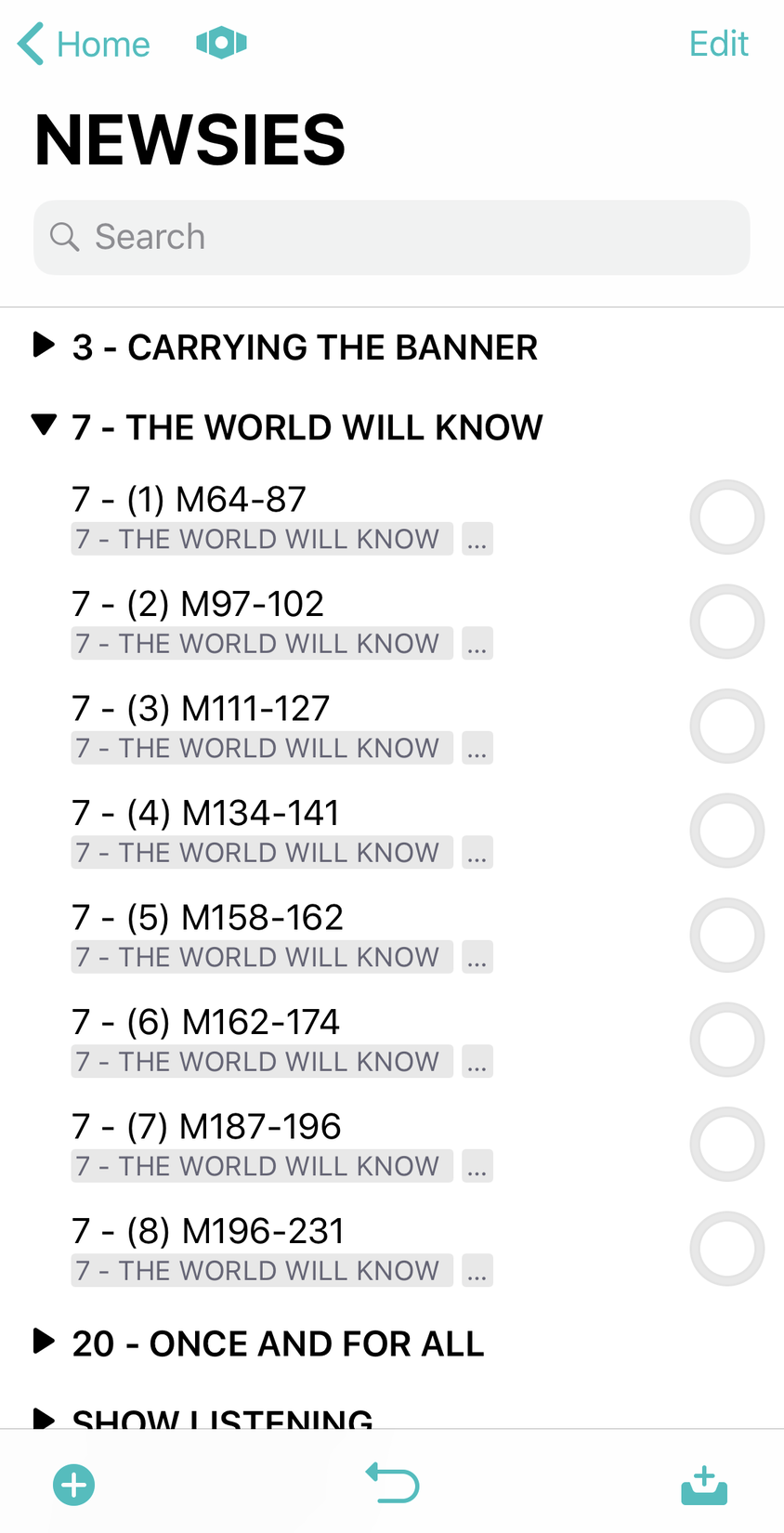Focus the Search field
The image size is (784, 1533).
click(x=392, y=237)
